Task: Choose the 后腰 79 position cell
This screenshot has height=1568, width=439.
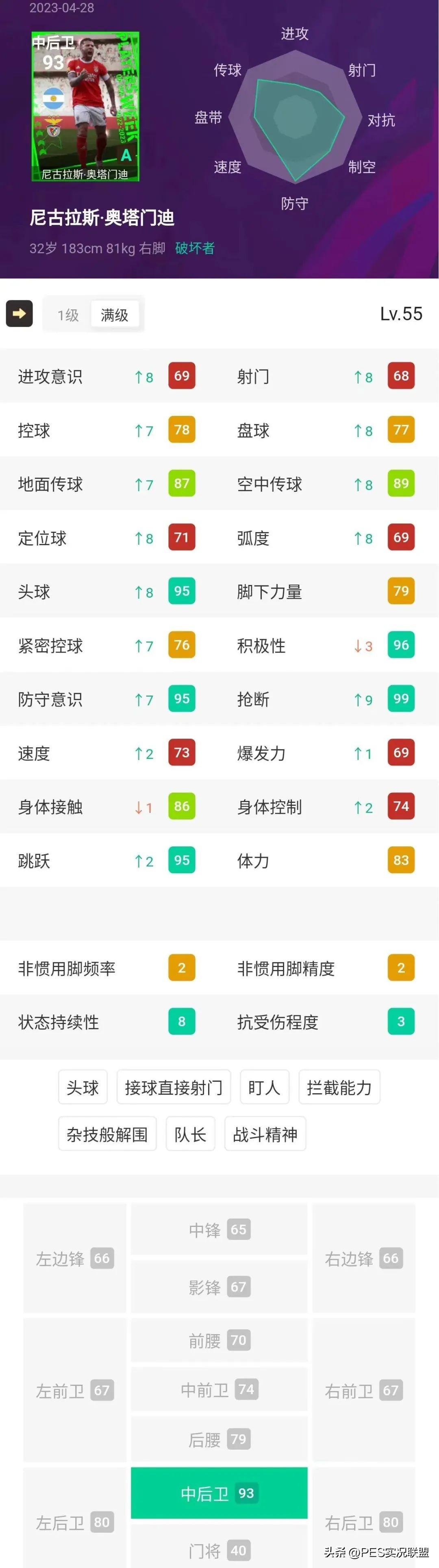Action: (219, 1439)
